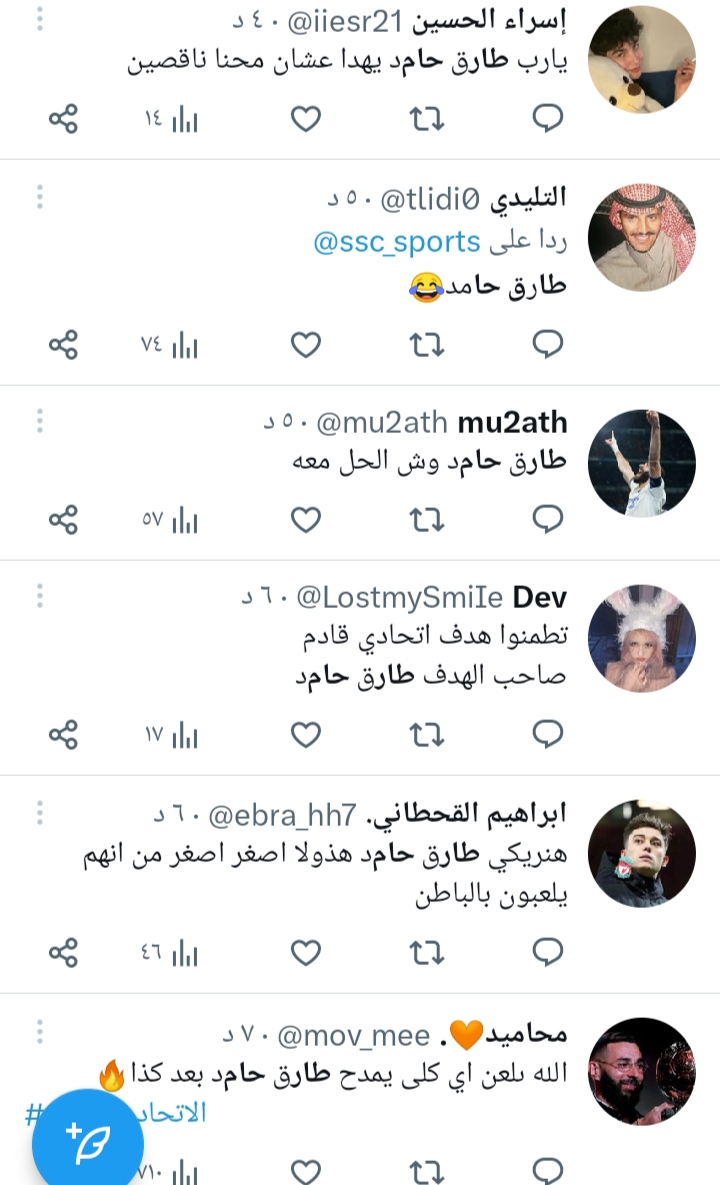Open Dev's profile picture
Image resolution: width=720 pixels, height=1185 pixels.
641,638
